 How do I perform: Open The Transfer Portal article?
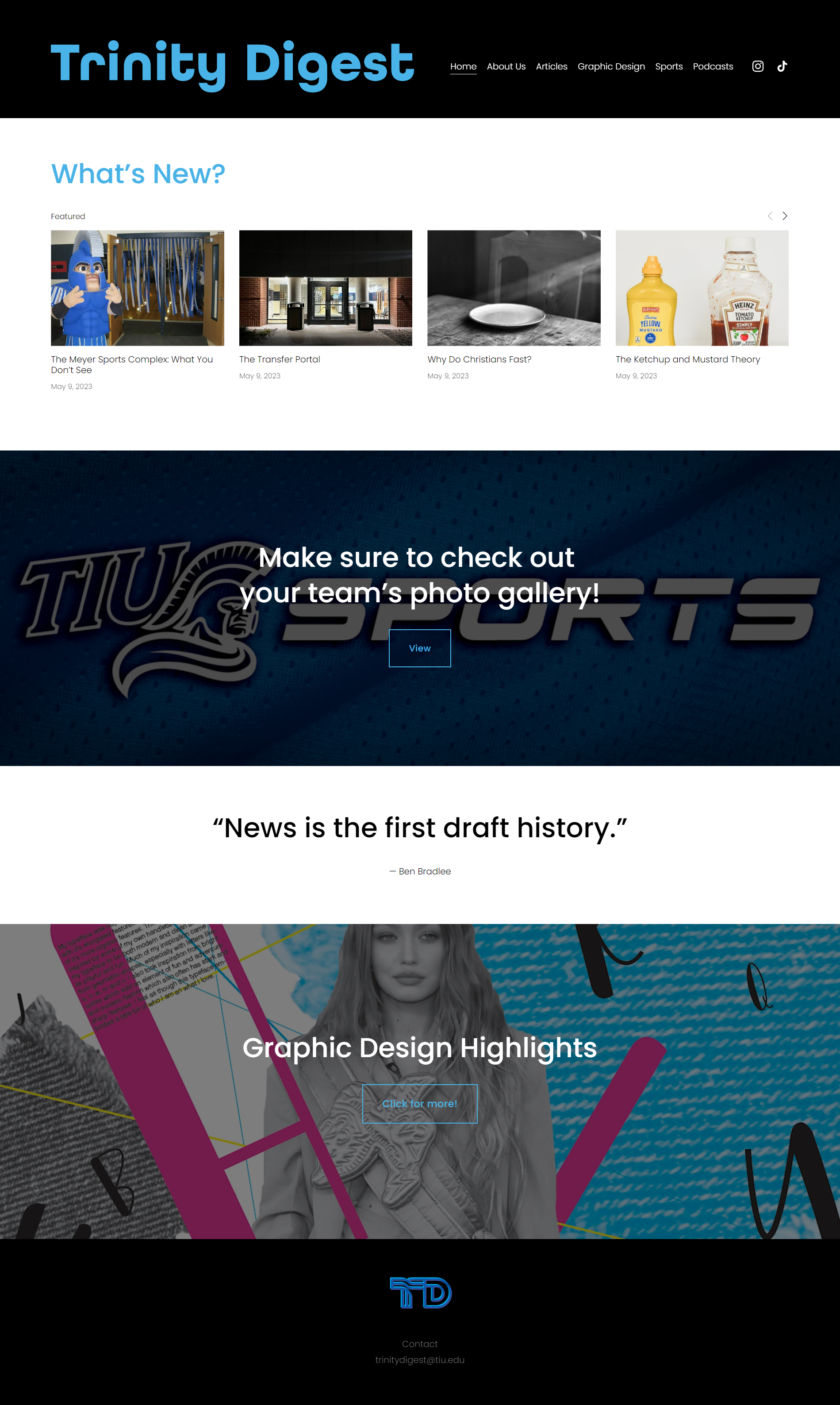(x=279, y=359)
